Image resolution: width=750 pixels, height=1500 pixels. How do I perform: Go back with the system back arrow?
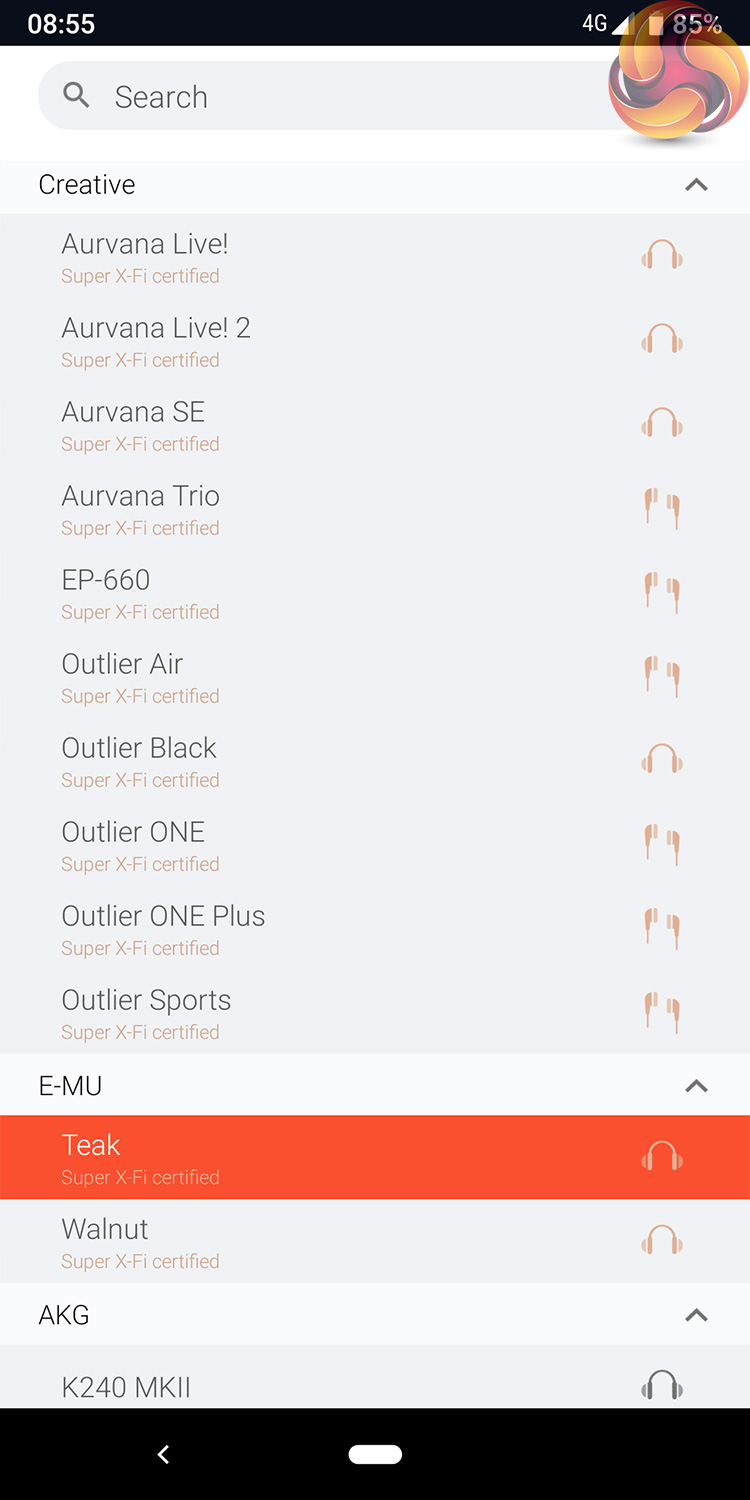tap(164, 1455)
